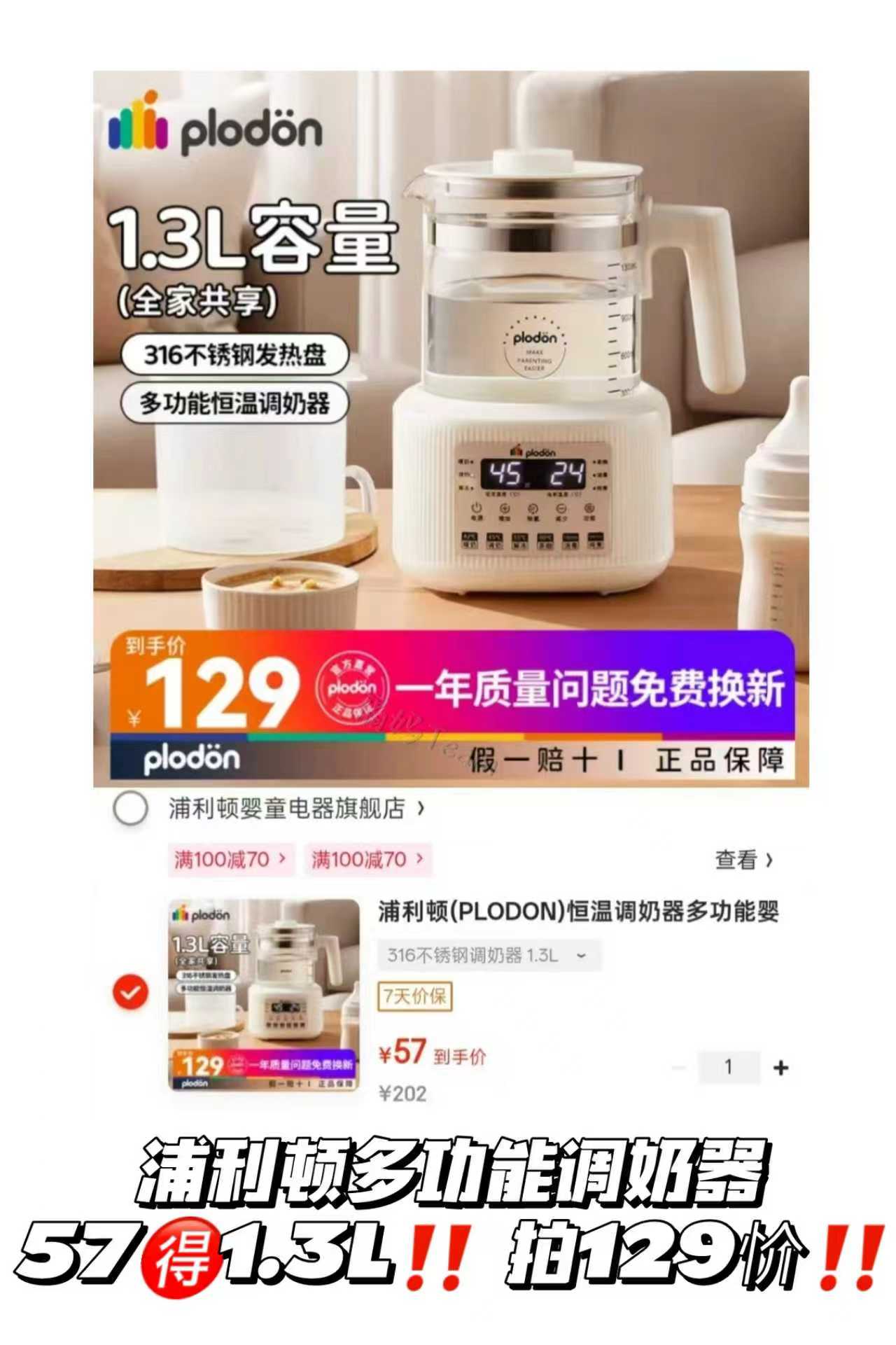
Task: Tap the 减少 decrease-temperature icon
Action: point(561,509)
